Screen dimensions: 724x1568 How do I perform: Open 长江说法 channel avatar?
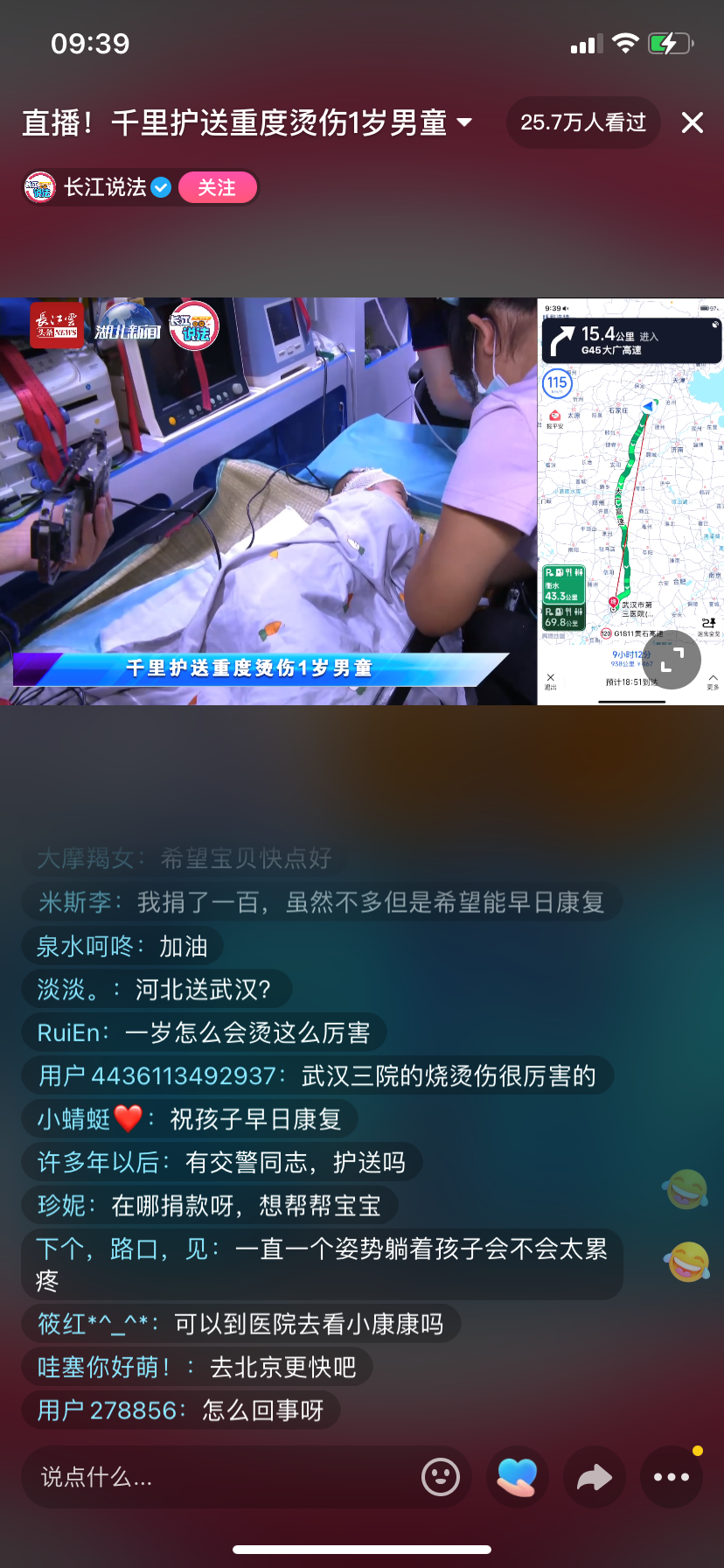click(x=39, y=187)
